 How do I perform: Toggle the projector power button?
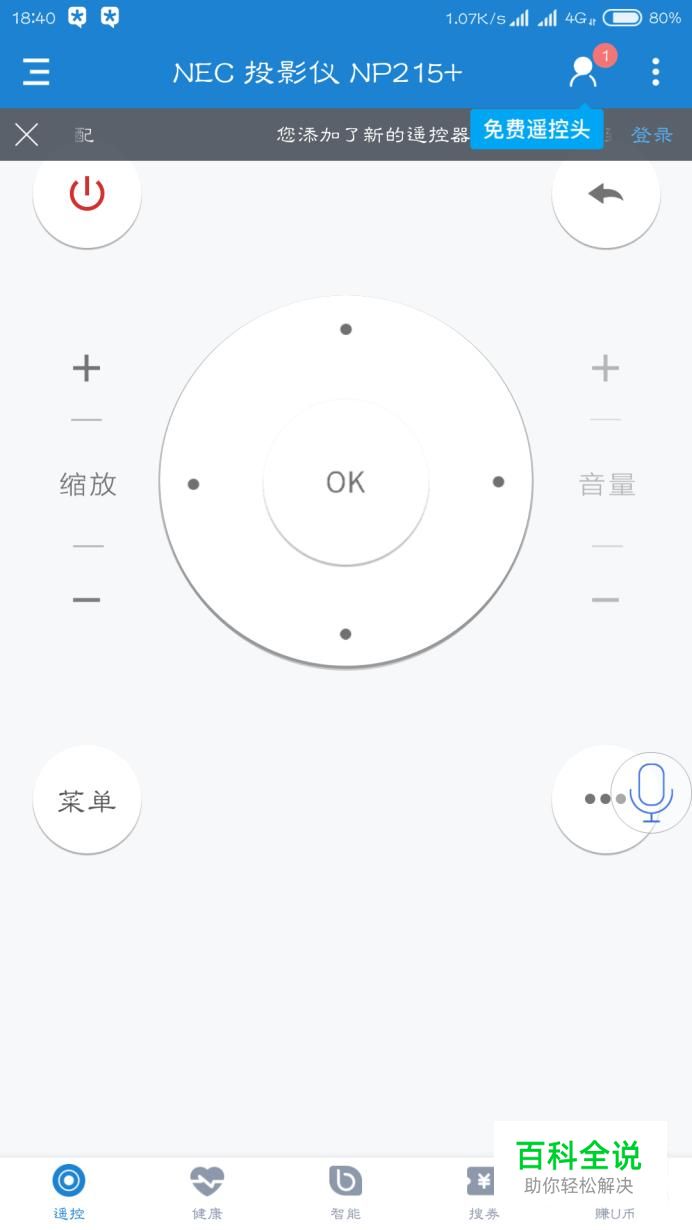click(x=87, y=194)
